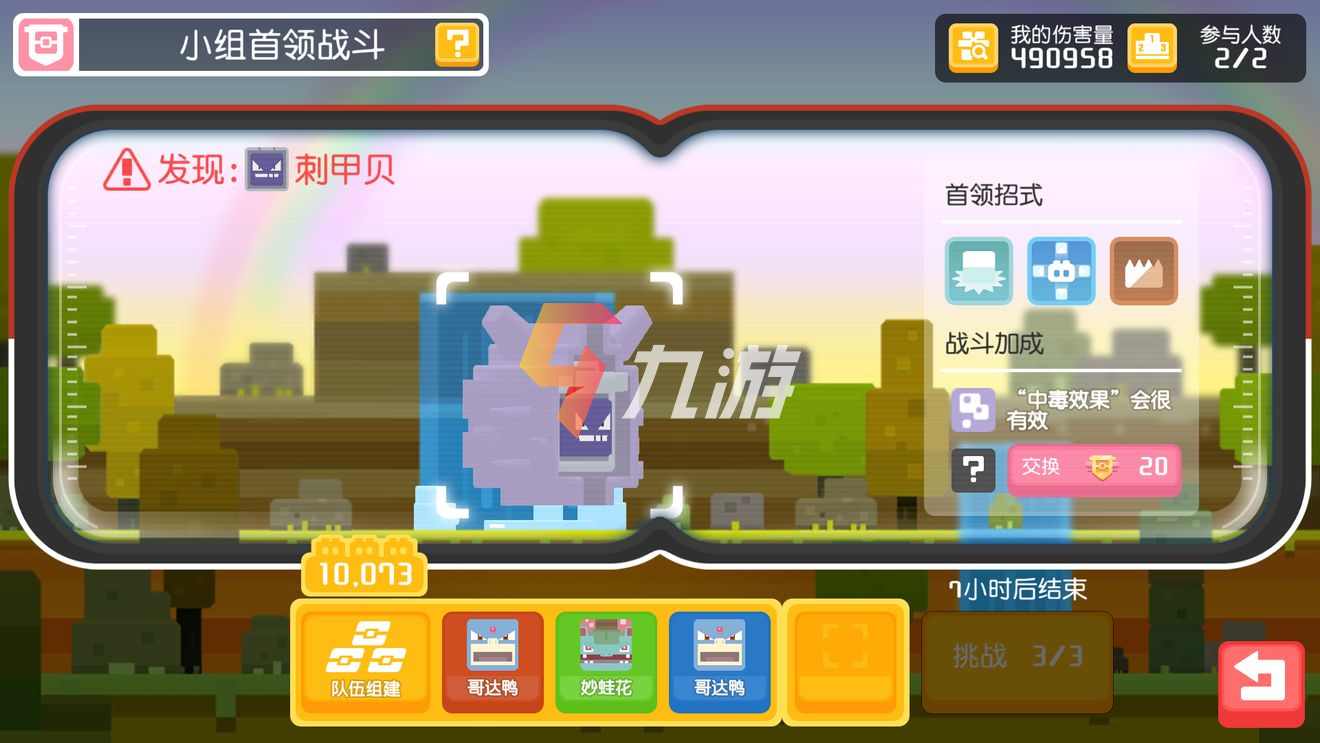The height and width of the screenshot is (743, 1320).
Task: Go back with the red arrow button
Action: point(1260,683)
